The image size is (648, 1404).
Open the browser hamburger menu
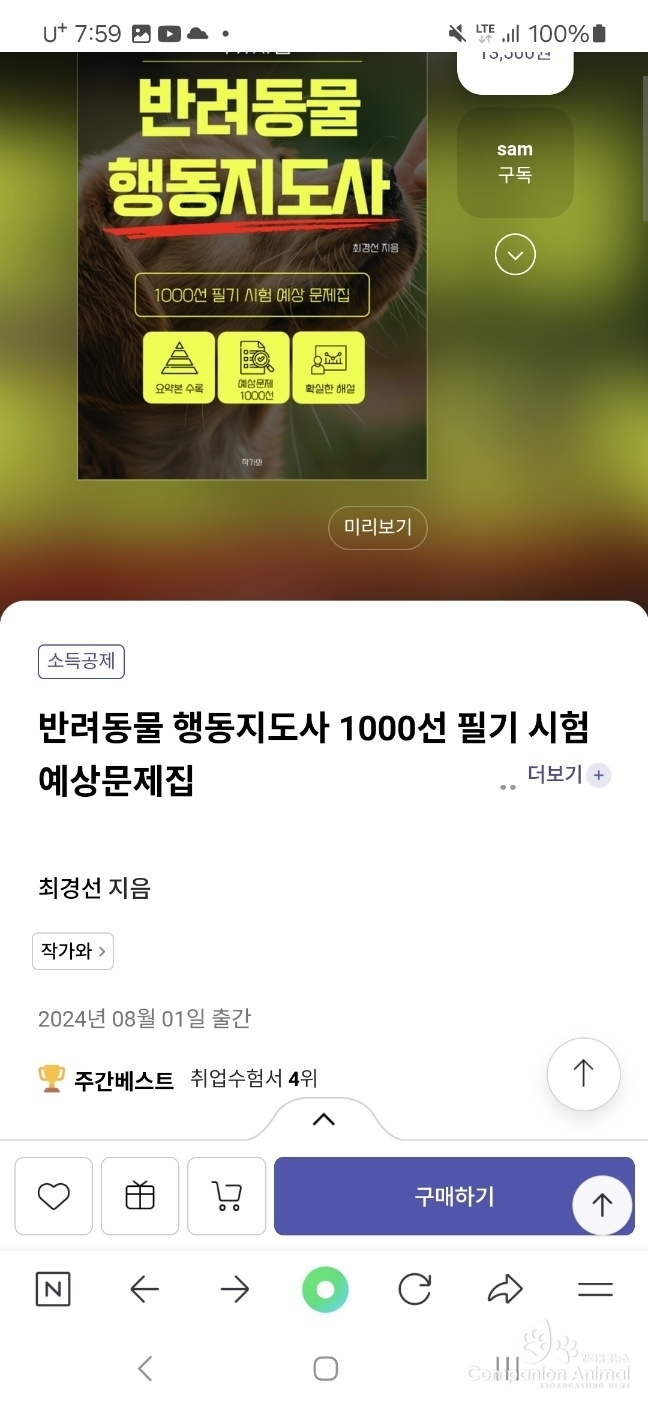pos(595,1290)
